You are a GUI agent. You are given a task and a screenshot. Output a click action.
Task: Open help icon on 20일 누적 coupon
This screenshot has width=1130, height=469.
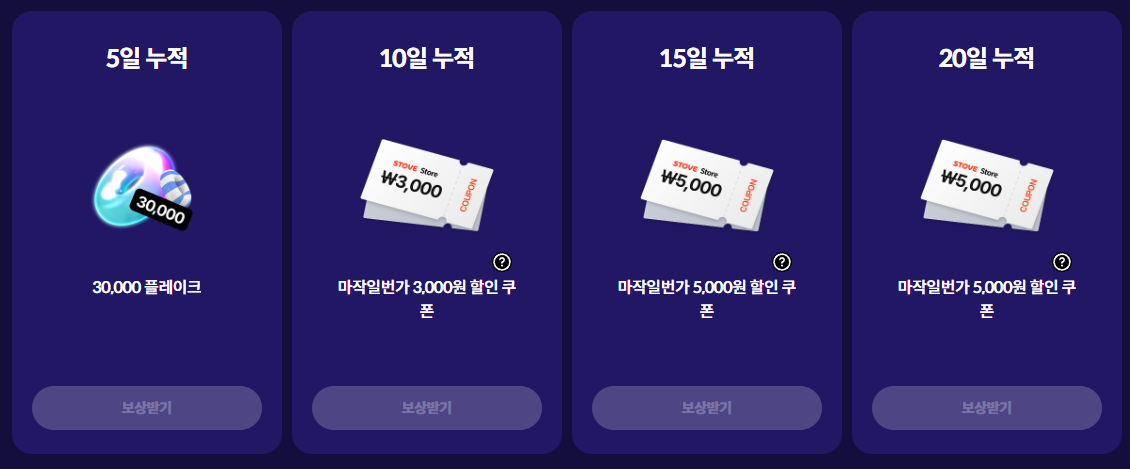pos(1063,262)
